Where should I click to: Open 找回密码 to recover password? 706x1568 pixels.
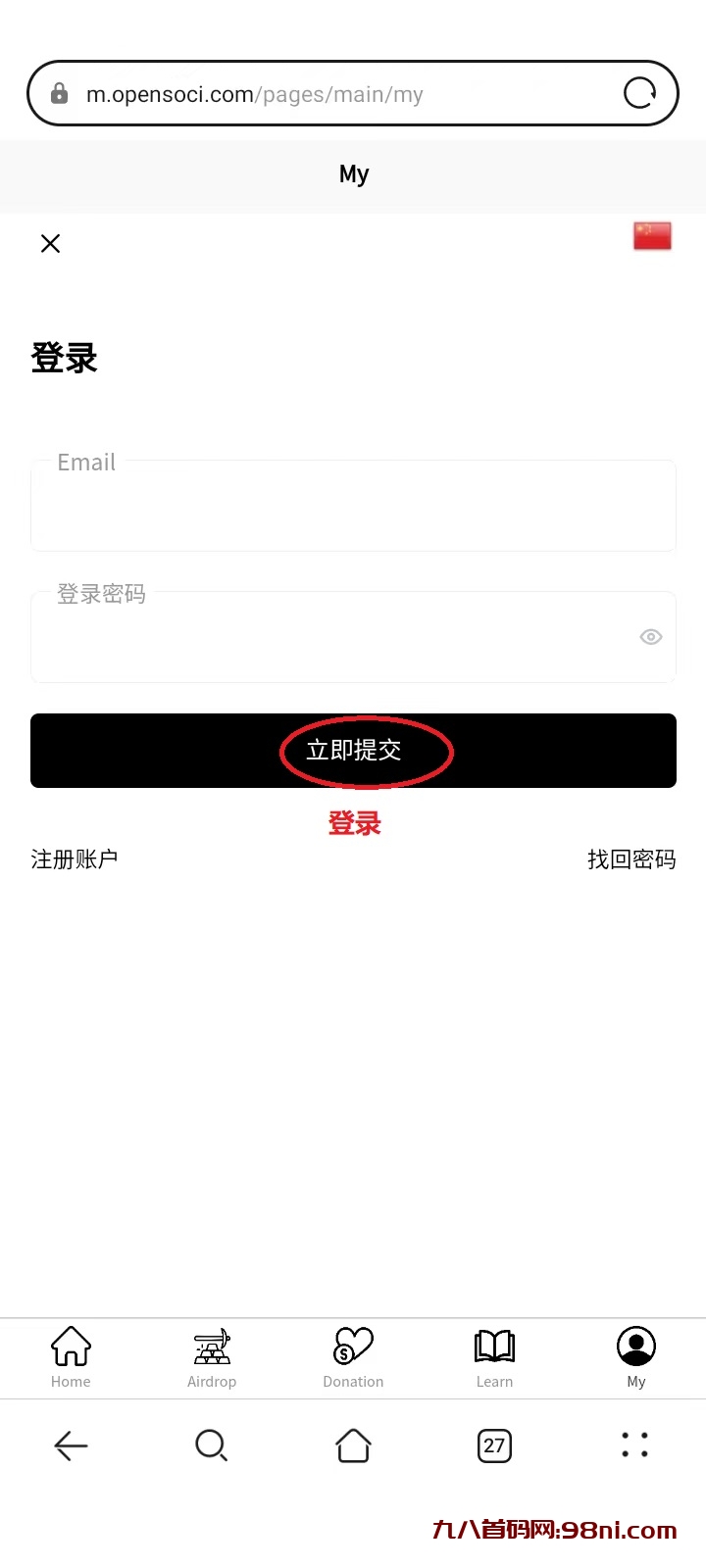pos(631,859)
